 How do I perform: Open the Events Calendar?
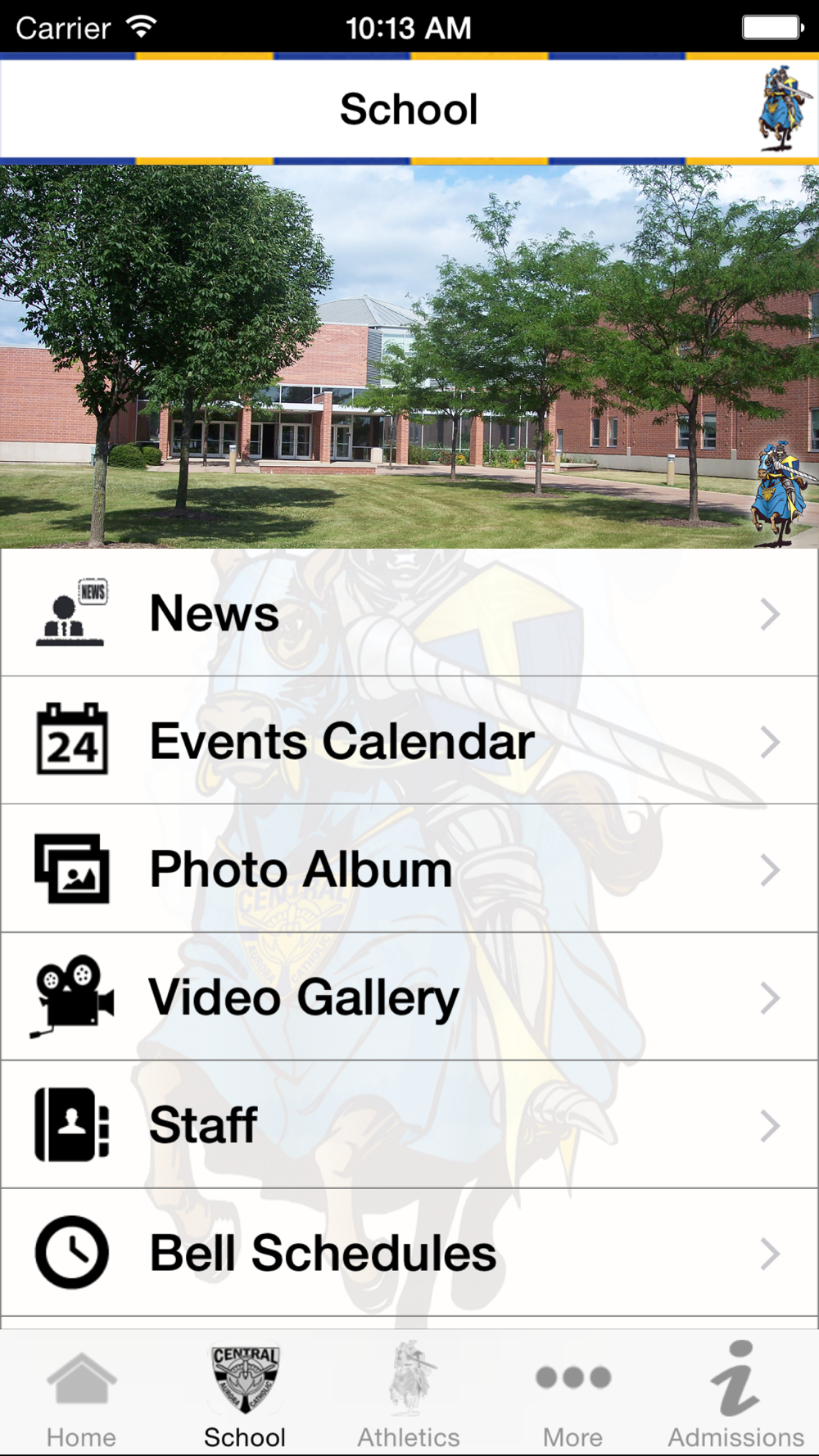[409, 740]
